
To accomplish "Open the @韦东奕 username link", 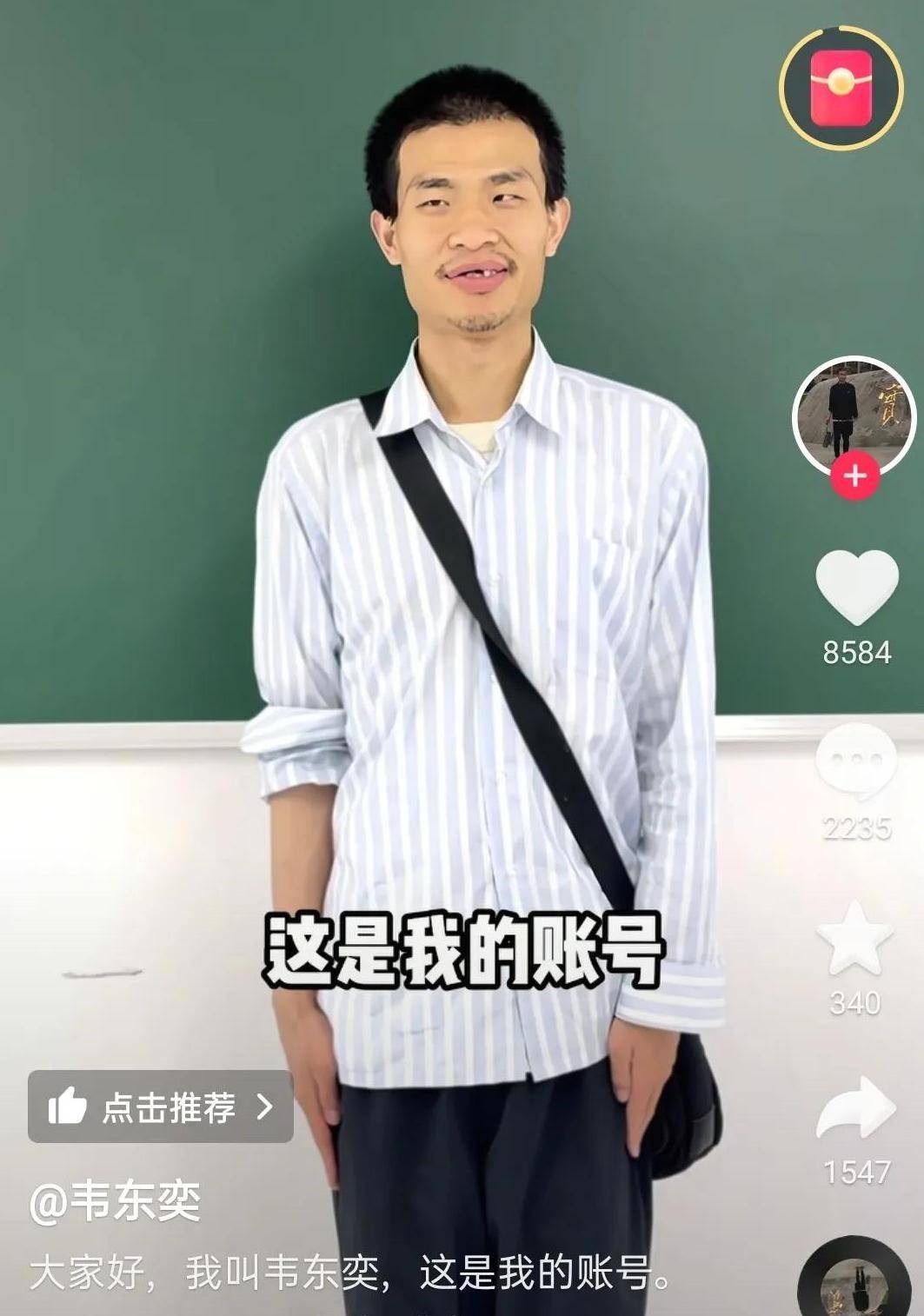I will click(x=116, y=1202).
